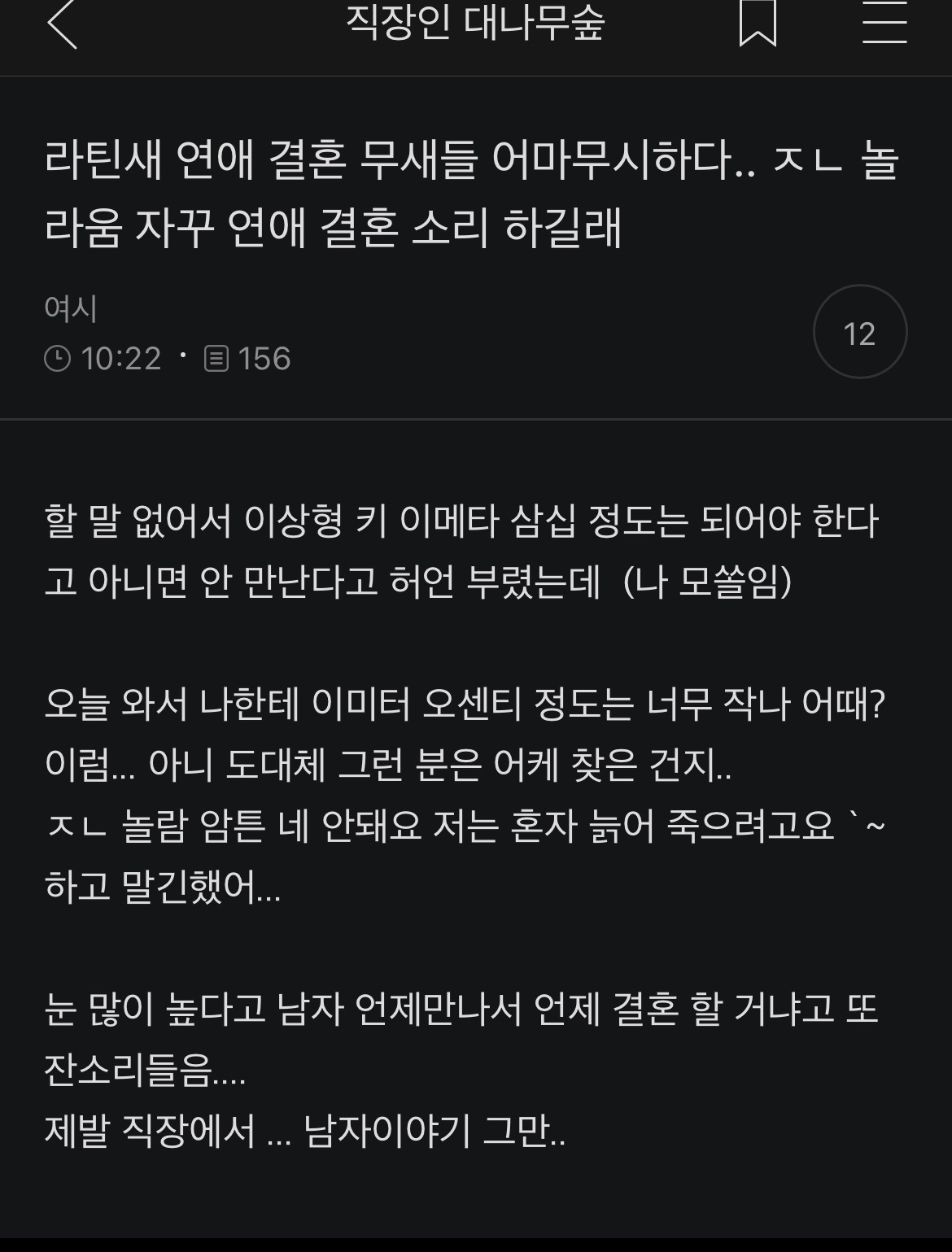The image size is (952, 1252).
Task: Open author 여시's profile
Action: point(71,308)
